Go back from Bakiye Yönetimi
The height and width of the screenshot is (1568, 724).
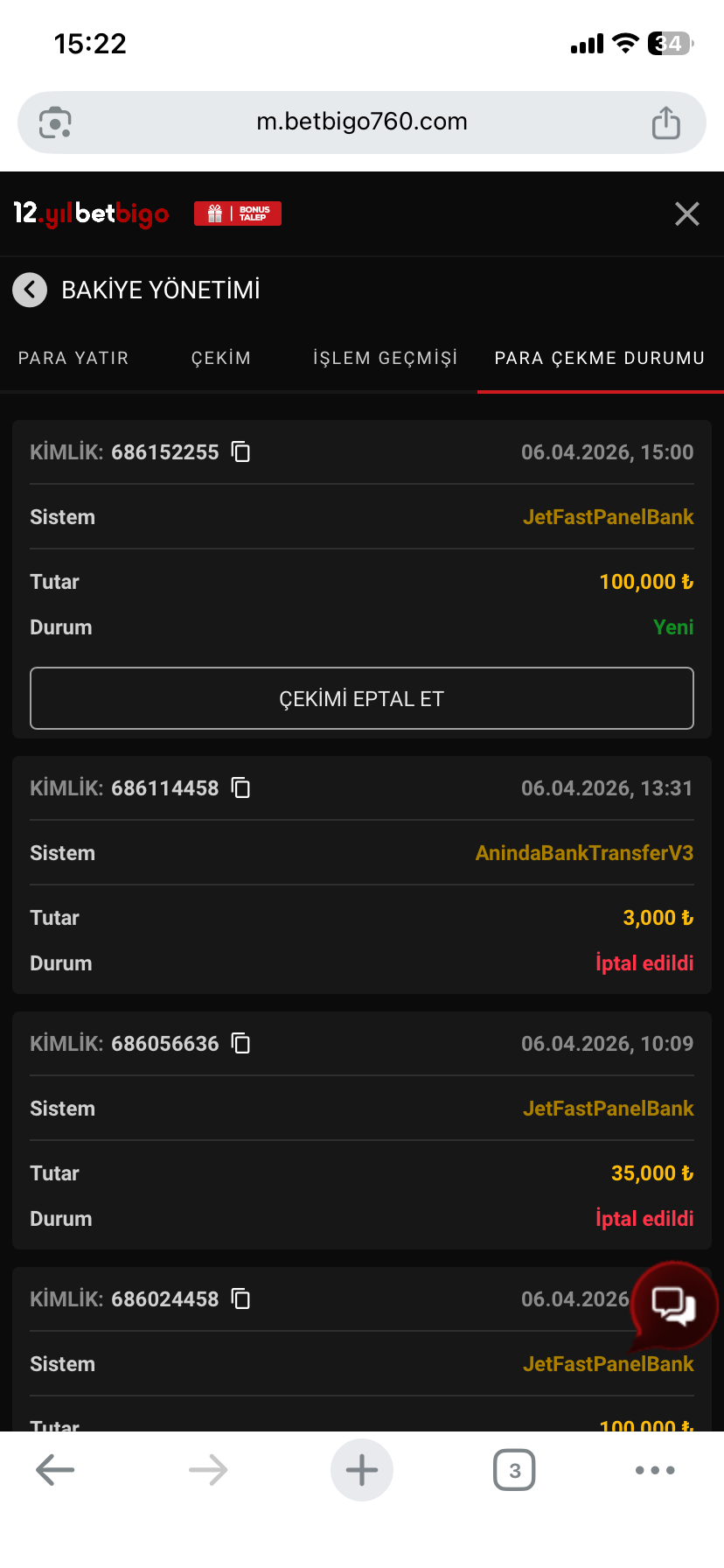pyautogui.click(x=30, y=290)
